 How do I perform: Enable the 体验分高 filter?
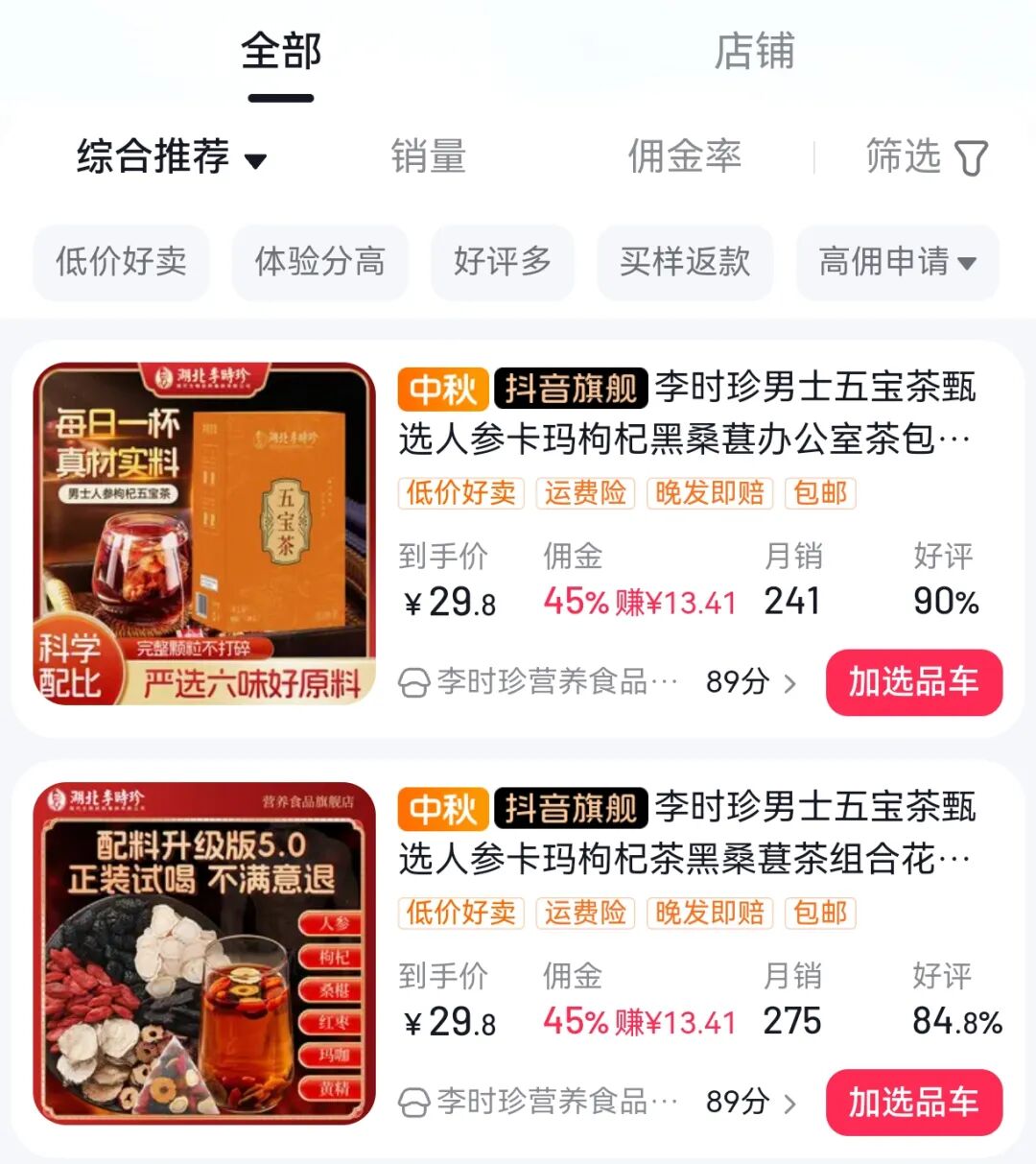(x=320, y=263)
